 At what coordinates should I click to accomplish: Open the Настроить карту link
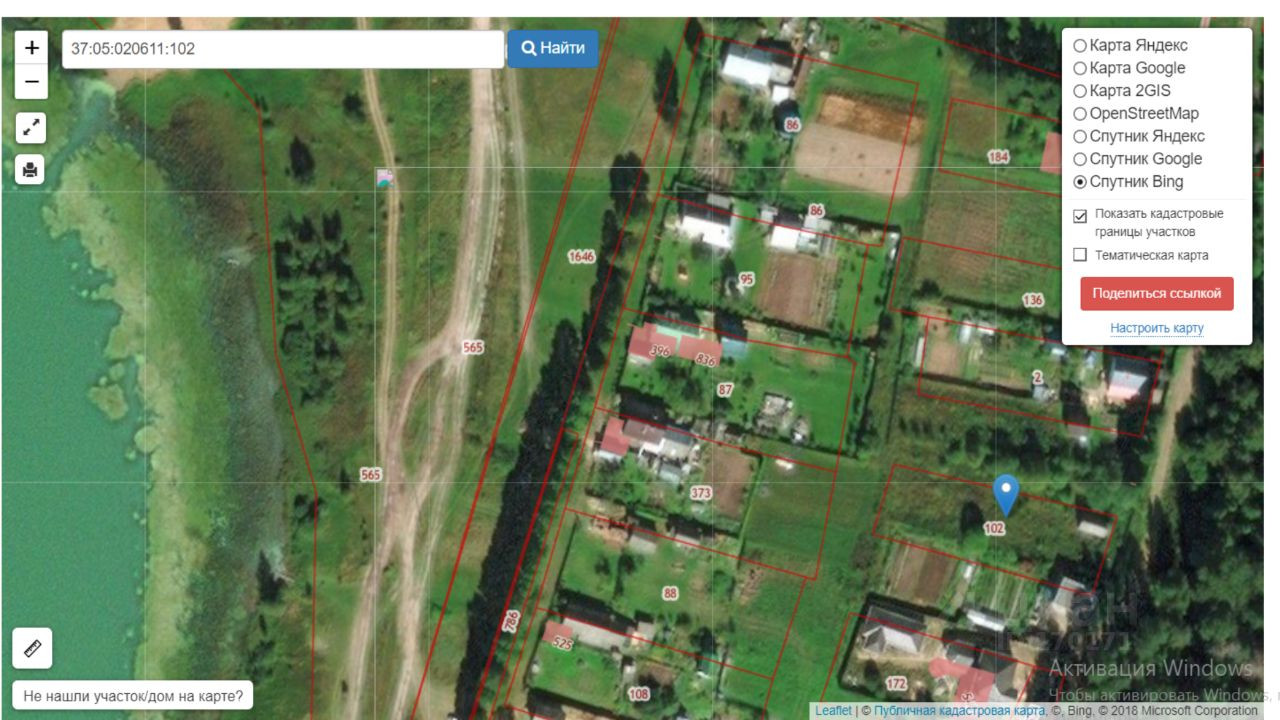pyautogui.click(x=1157, y=328)
